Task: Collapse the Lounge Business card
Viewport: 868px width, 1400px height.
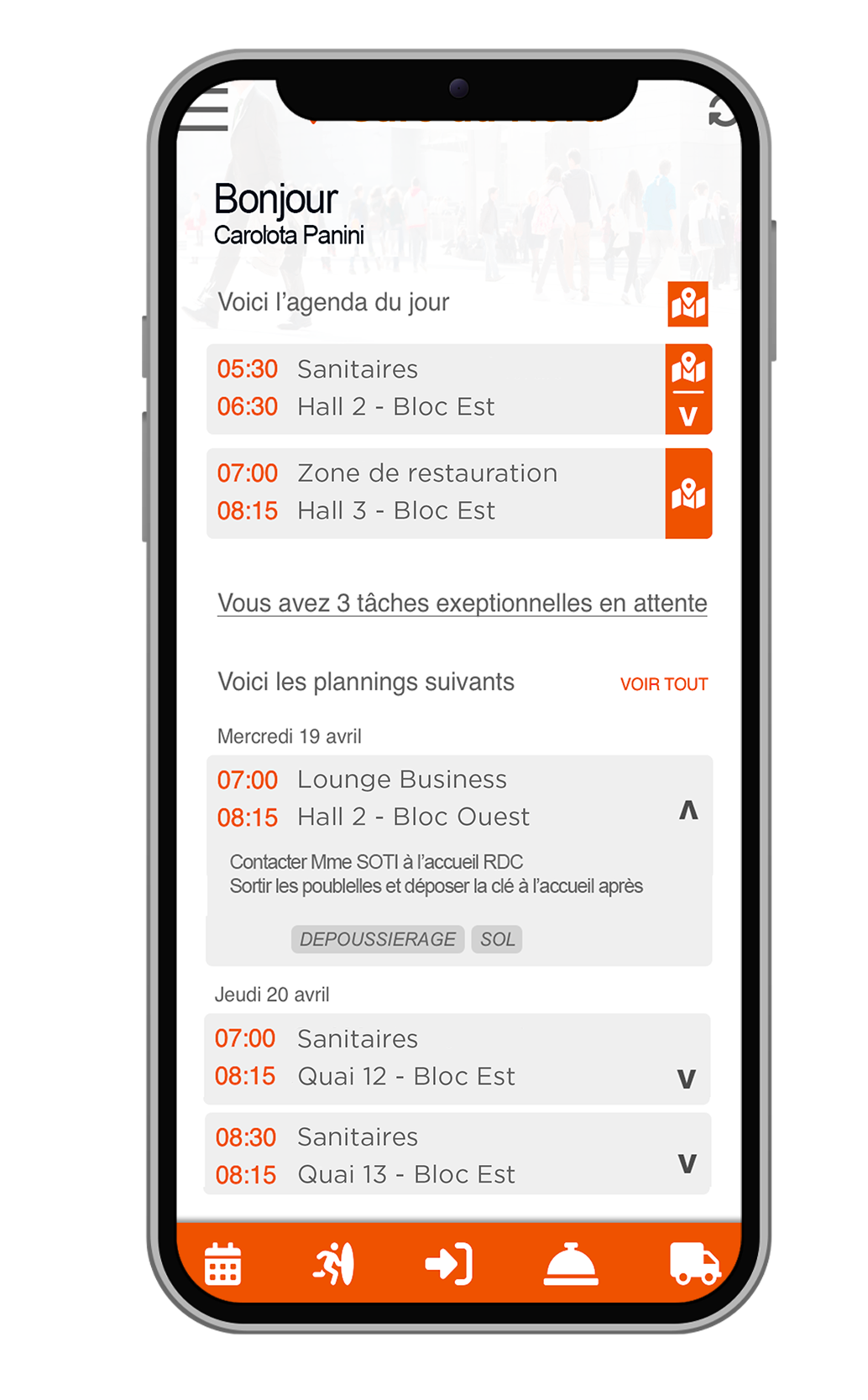Action: [x=688, y=810]
